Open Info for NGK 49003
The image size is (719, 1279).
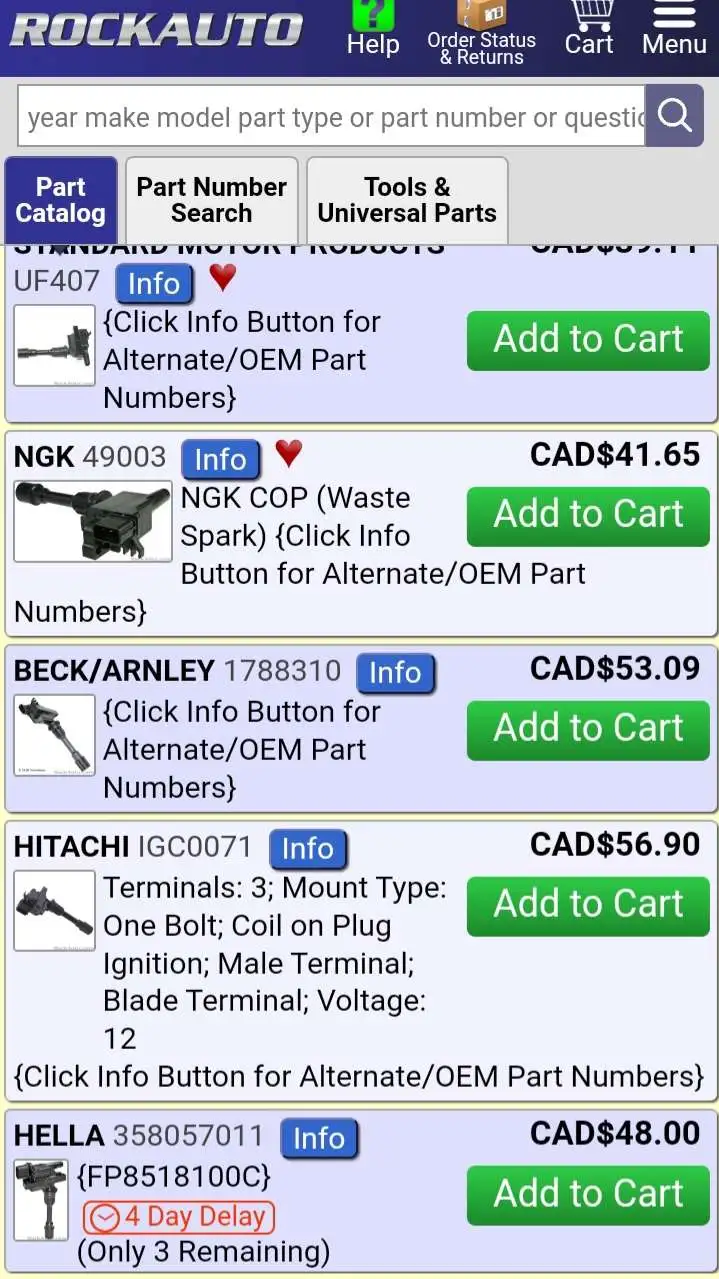(220, 459)
